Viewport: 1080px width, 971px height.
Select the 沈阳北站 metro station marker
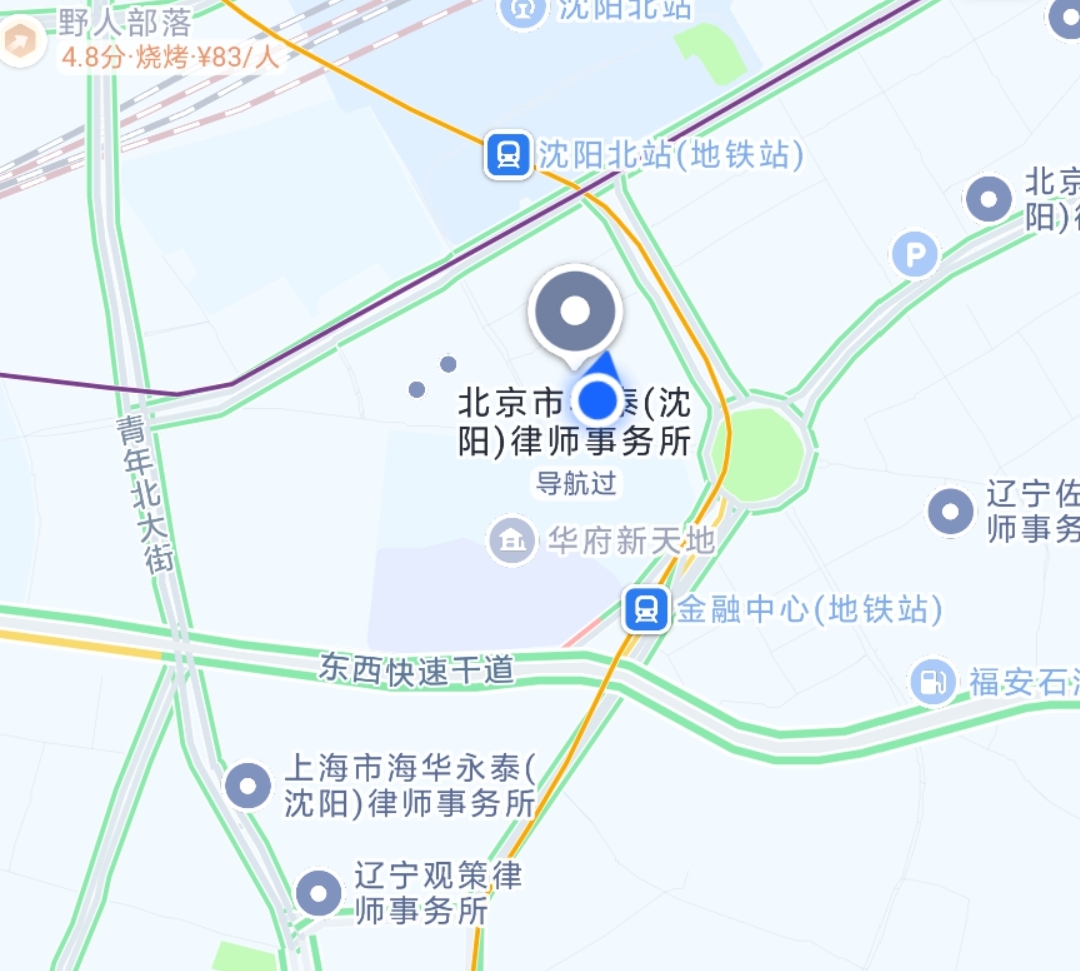pyautogui.click(x=508, y=156)
